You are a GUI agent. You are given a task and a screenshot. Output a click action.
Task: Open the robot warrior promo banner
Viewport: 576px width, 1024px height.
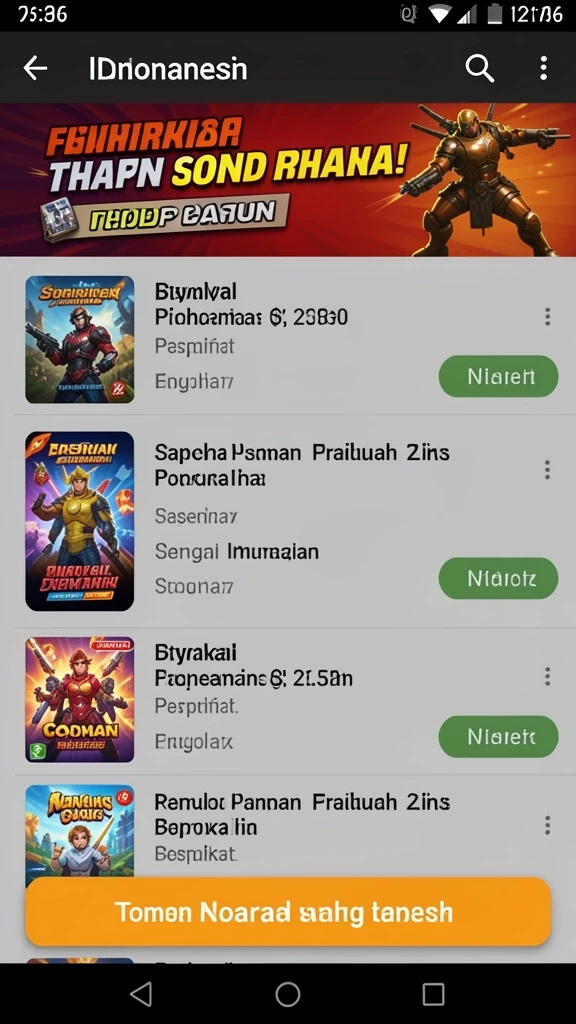[x=288, y=180]
